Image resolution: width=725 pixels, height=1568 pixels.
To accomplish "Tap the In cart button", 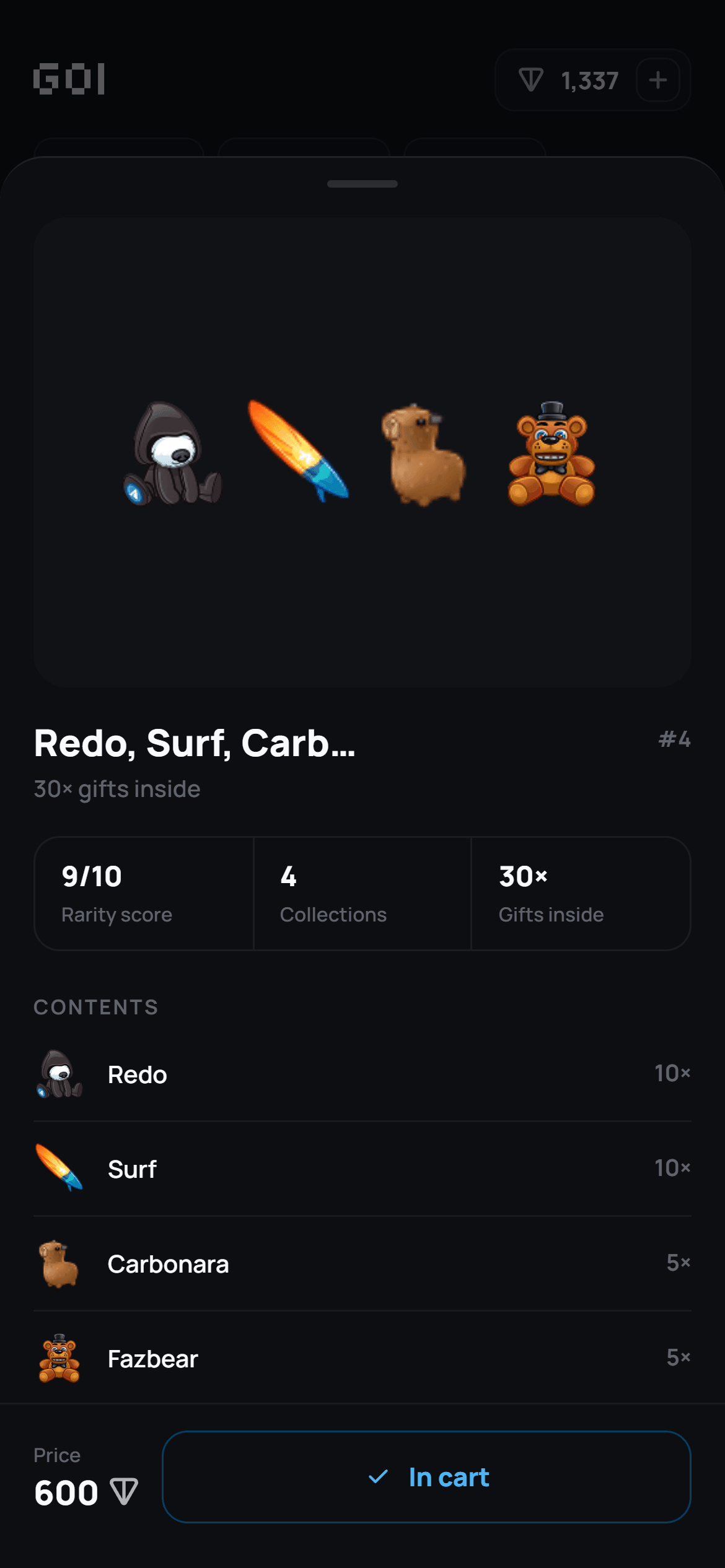I will point(426,1477).
